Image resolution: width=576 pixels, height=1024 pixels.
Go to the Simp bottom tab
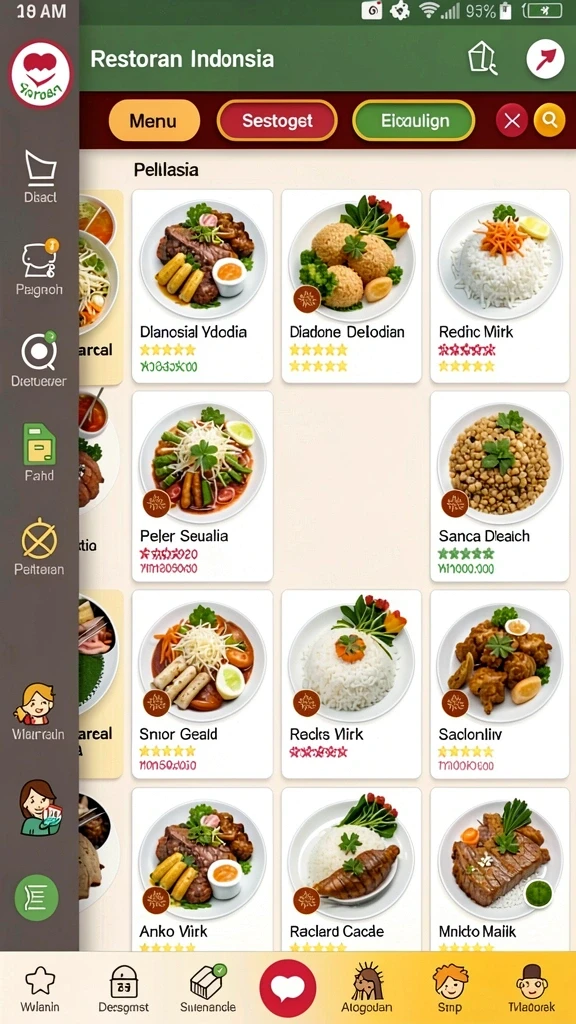450,988
